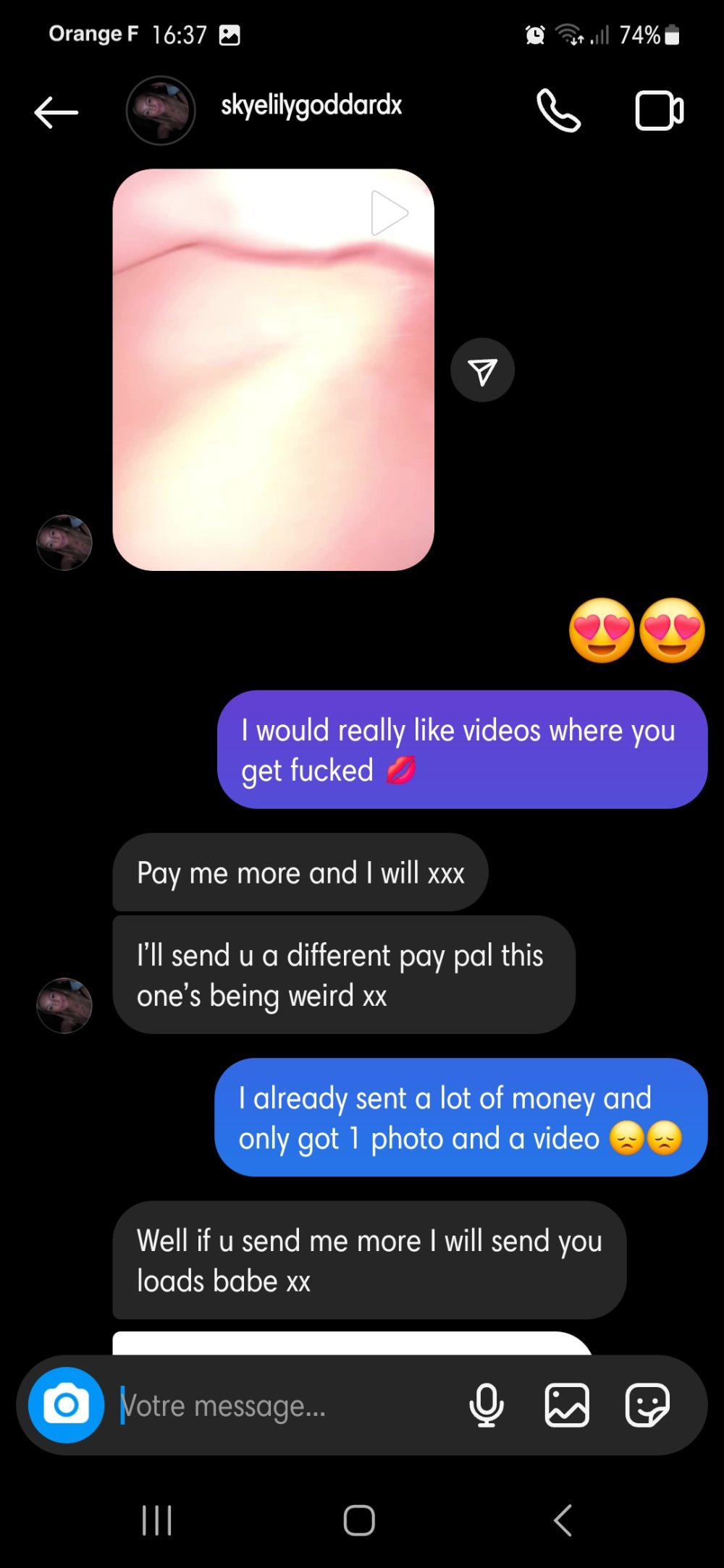
Task: Tap the system home button
Action: pos(359,1520)
